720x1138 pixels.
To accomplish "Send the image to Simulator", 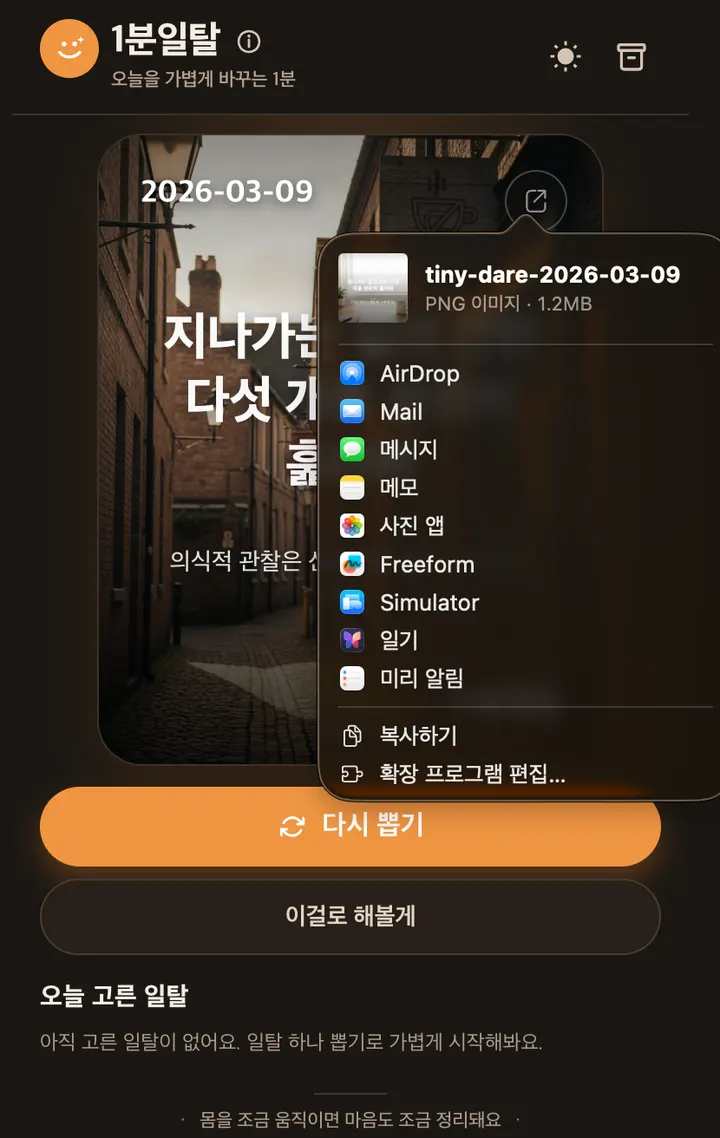I will click(x=429, y=602).
